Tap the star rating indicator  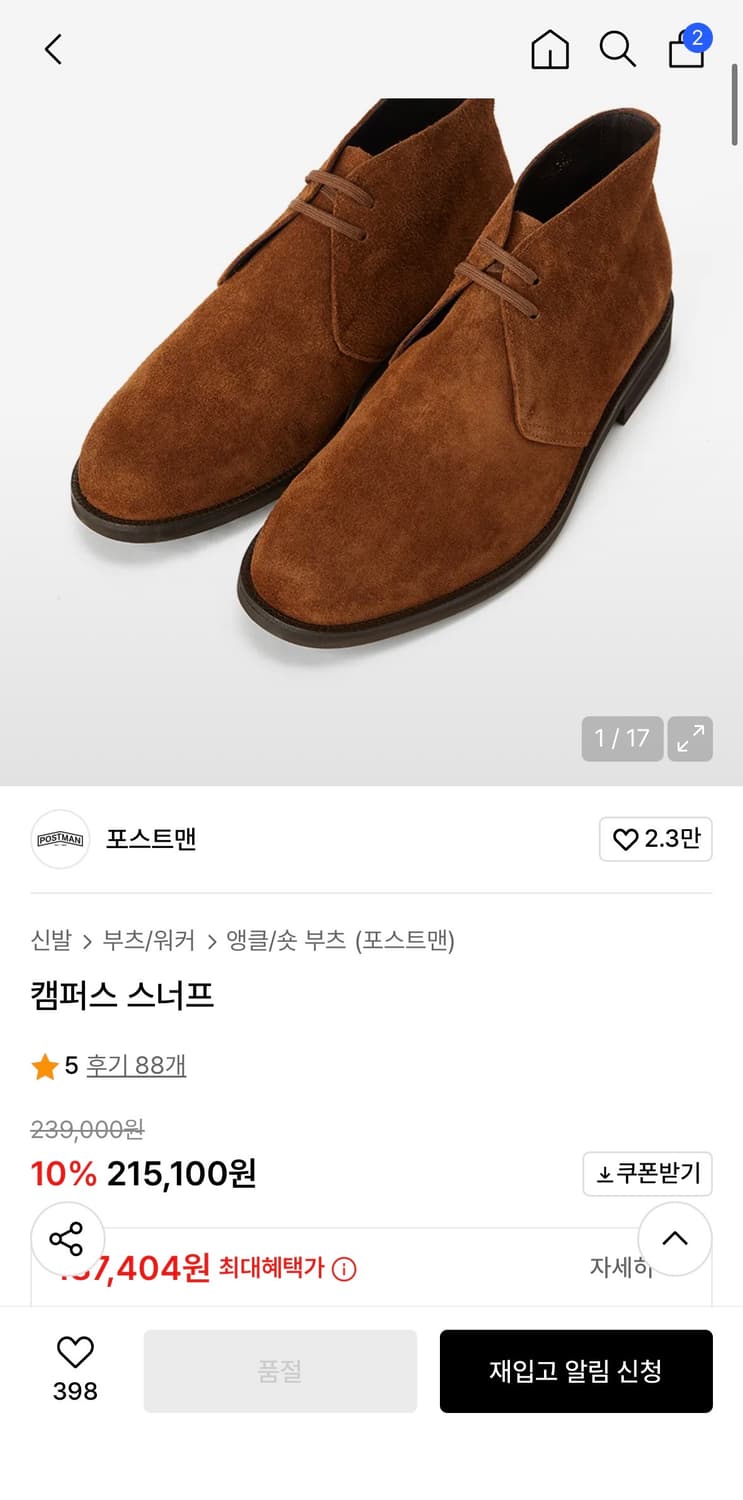pos(44,1066)
